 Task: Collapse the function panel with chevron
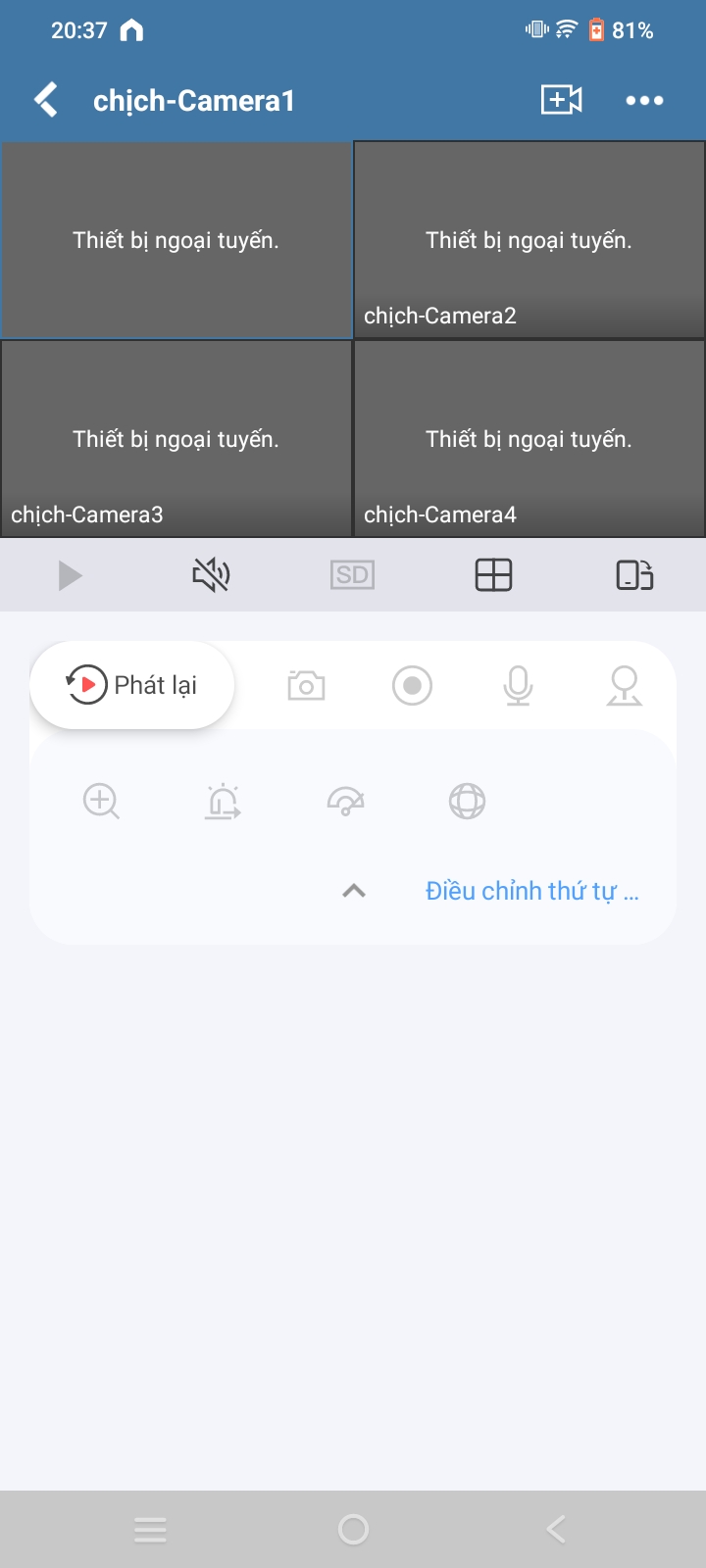pos(354,891)
